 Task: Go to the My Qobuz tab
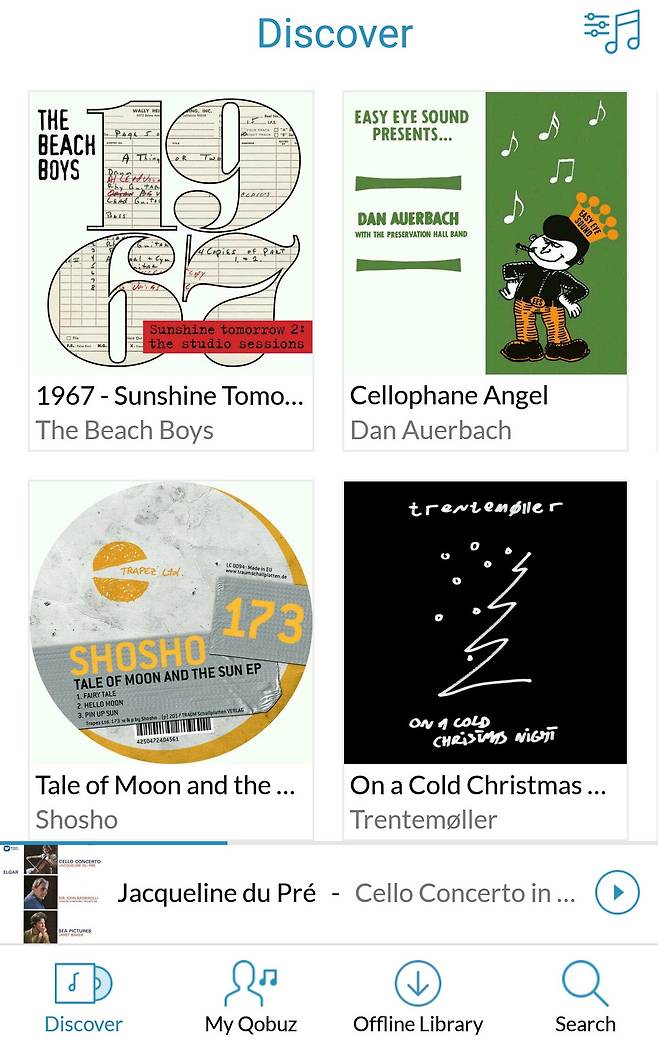[x=250, y=996]
